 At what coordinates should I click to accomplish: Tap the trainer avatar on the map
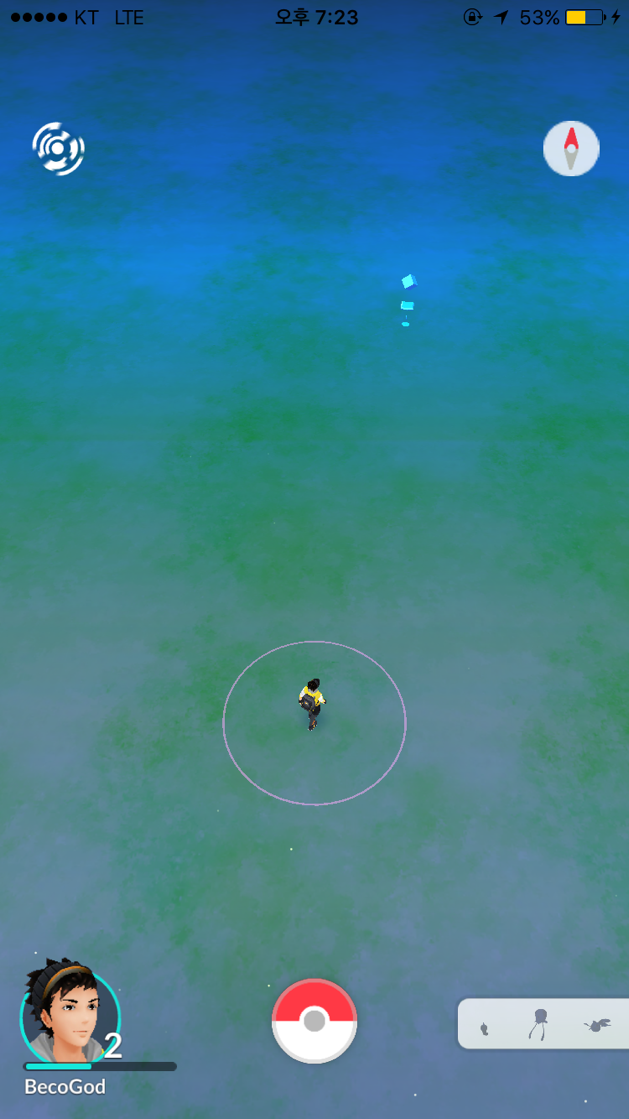313,704
